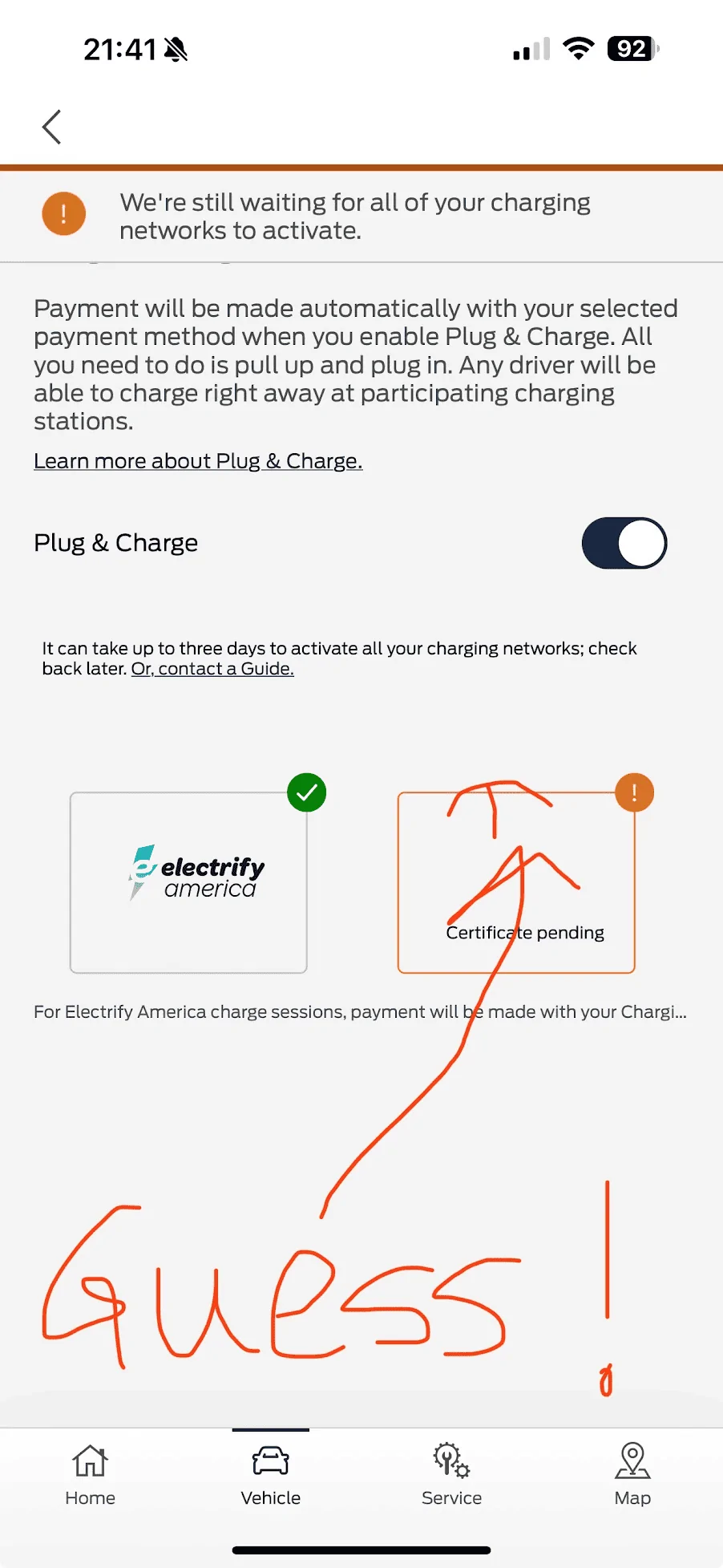
Task: Select the Electrify America network card
Action: [x=188, y=882]
